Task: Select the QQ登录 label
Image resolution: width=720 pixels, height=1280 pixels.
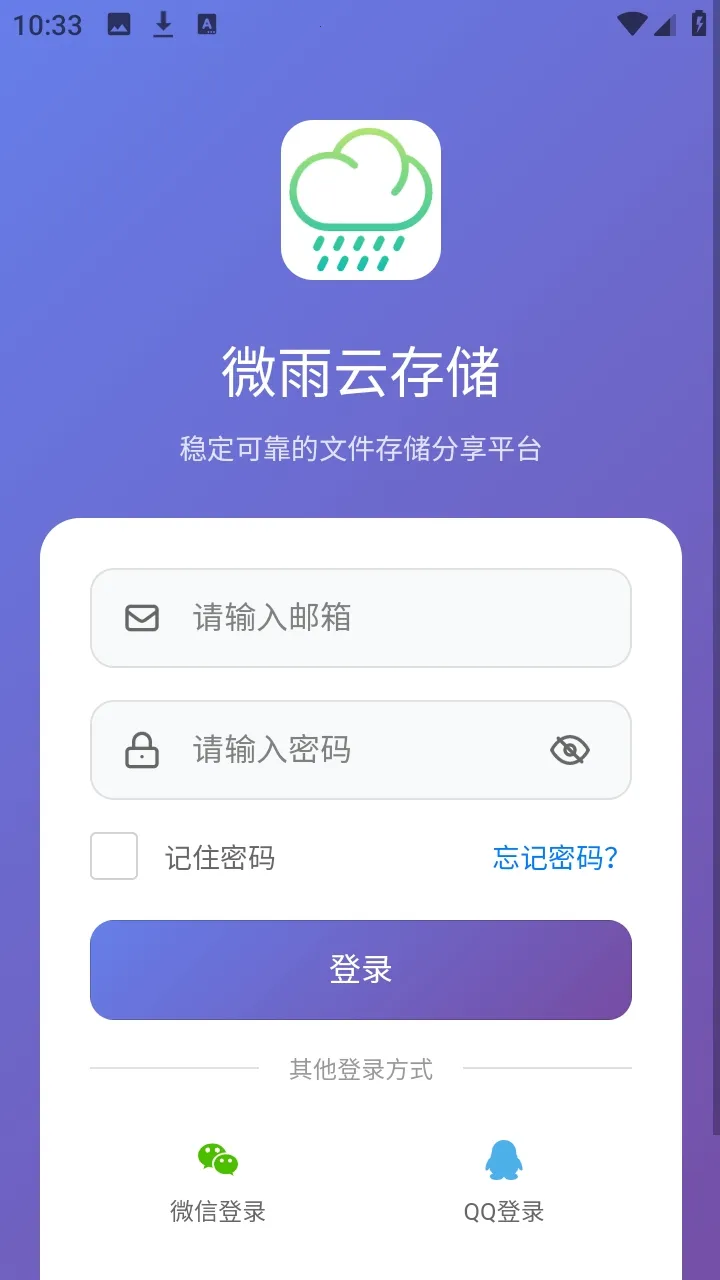Action: click(504, 1211)
